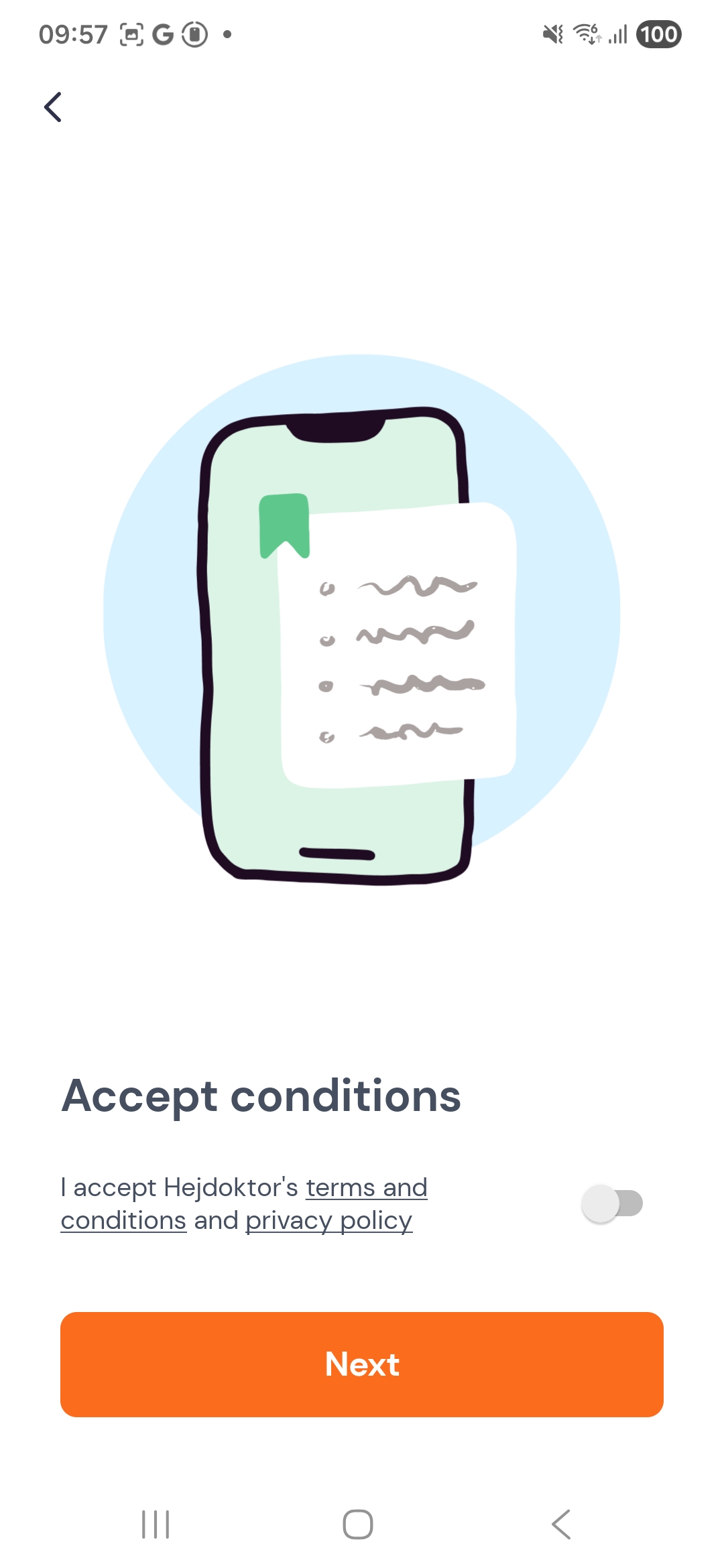Go back using the top arrow
Image resolution: width=724 pixels, height=1568 pixels.
pos(53,107)
